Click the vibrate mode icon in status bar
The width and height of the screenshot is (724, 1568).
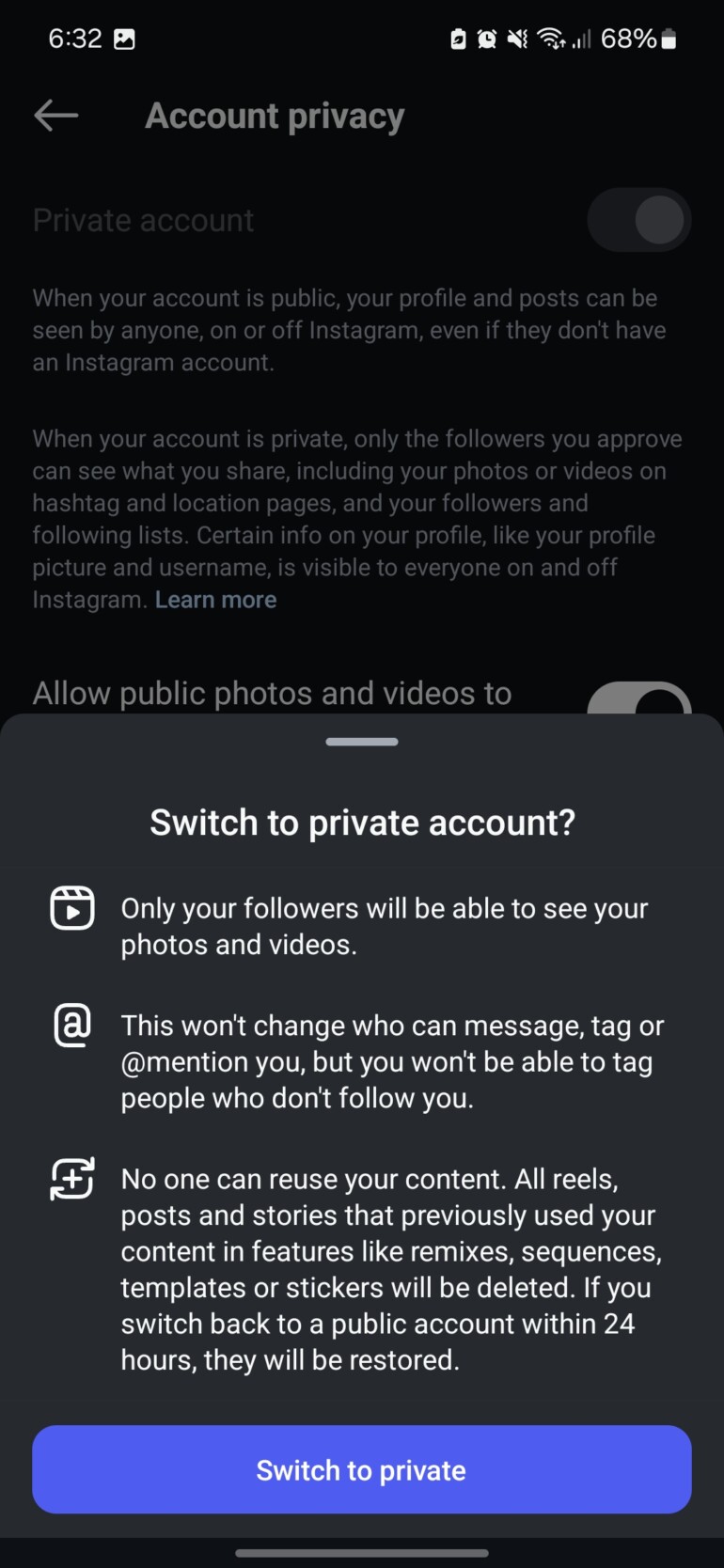pos(518,39)
